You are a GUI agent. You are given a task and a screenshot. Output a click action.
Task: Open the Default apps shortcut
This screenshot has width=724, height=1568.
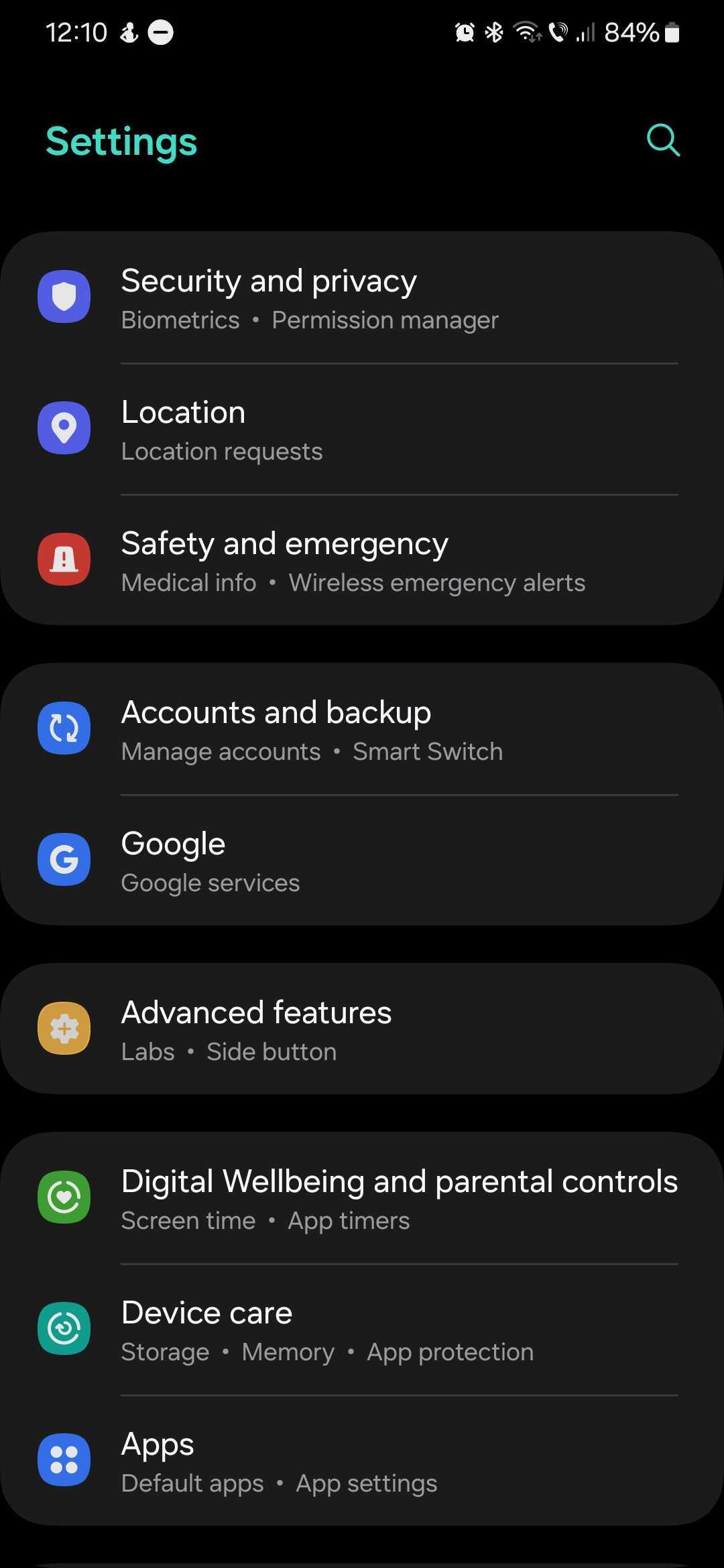[192, 1482]
